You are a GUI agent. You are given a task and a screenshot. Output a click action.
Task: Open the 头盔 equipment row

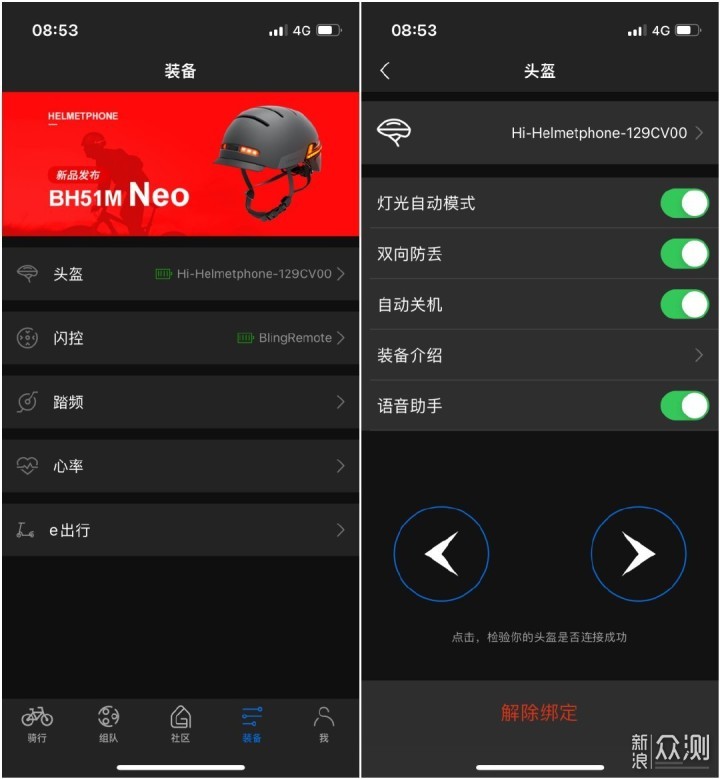coord(180,274)
